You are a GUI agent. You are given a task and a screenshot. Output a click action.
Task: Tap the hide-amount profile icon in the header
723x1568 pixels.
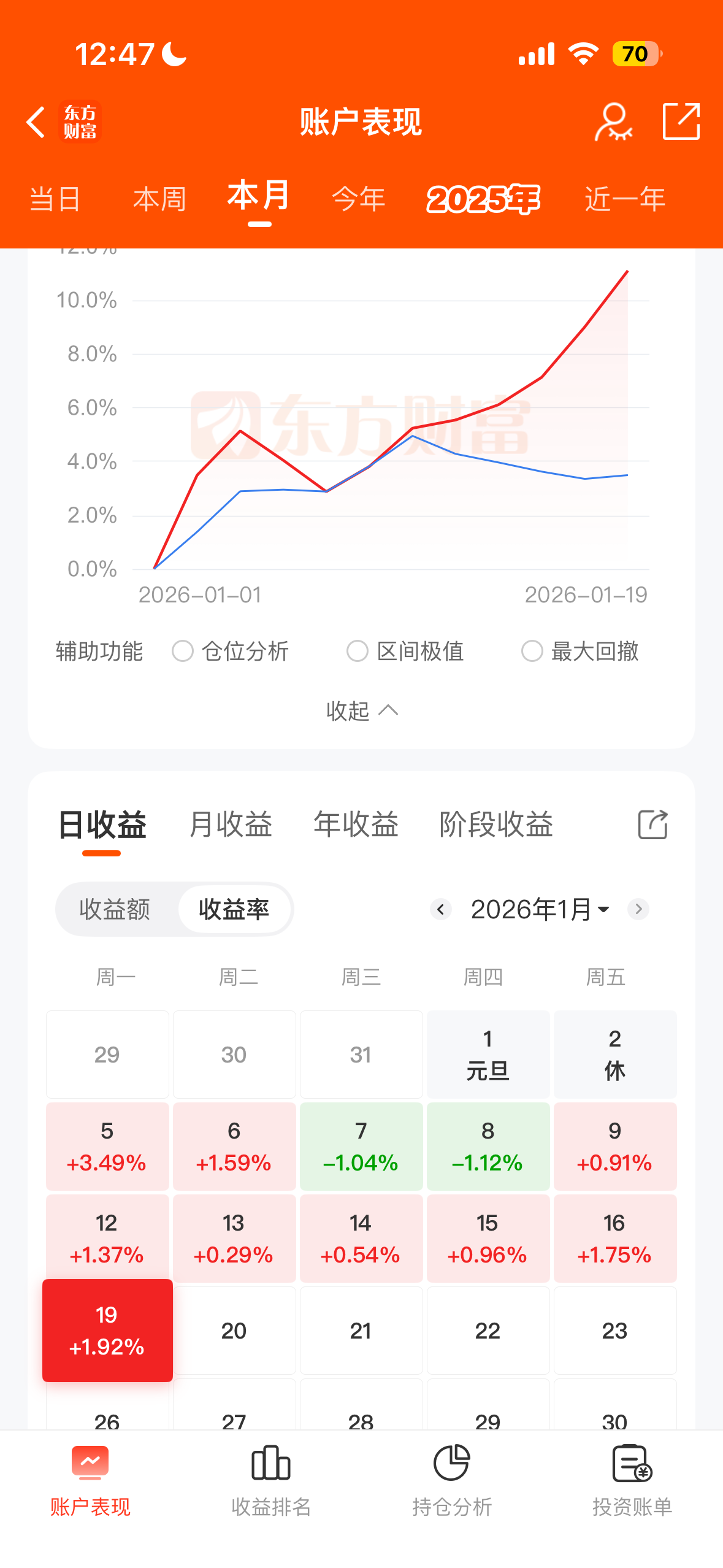(x=613, y=122)
